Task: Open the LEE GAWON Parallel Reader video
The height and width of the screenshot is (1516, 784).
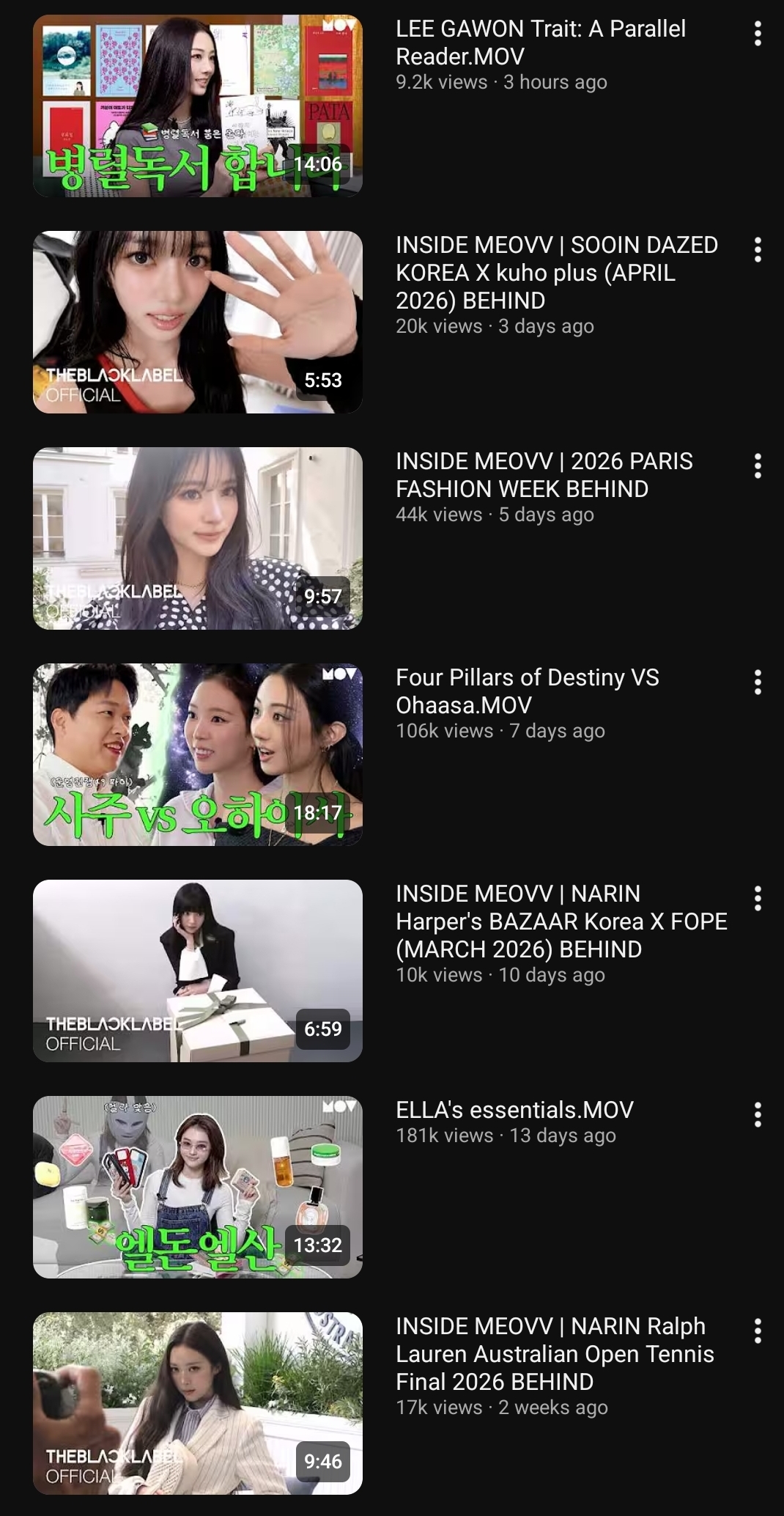Action: click(198, 106)
